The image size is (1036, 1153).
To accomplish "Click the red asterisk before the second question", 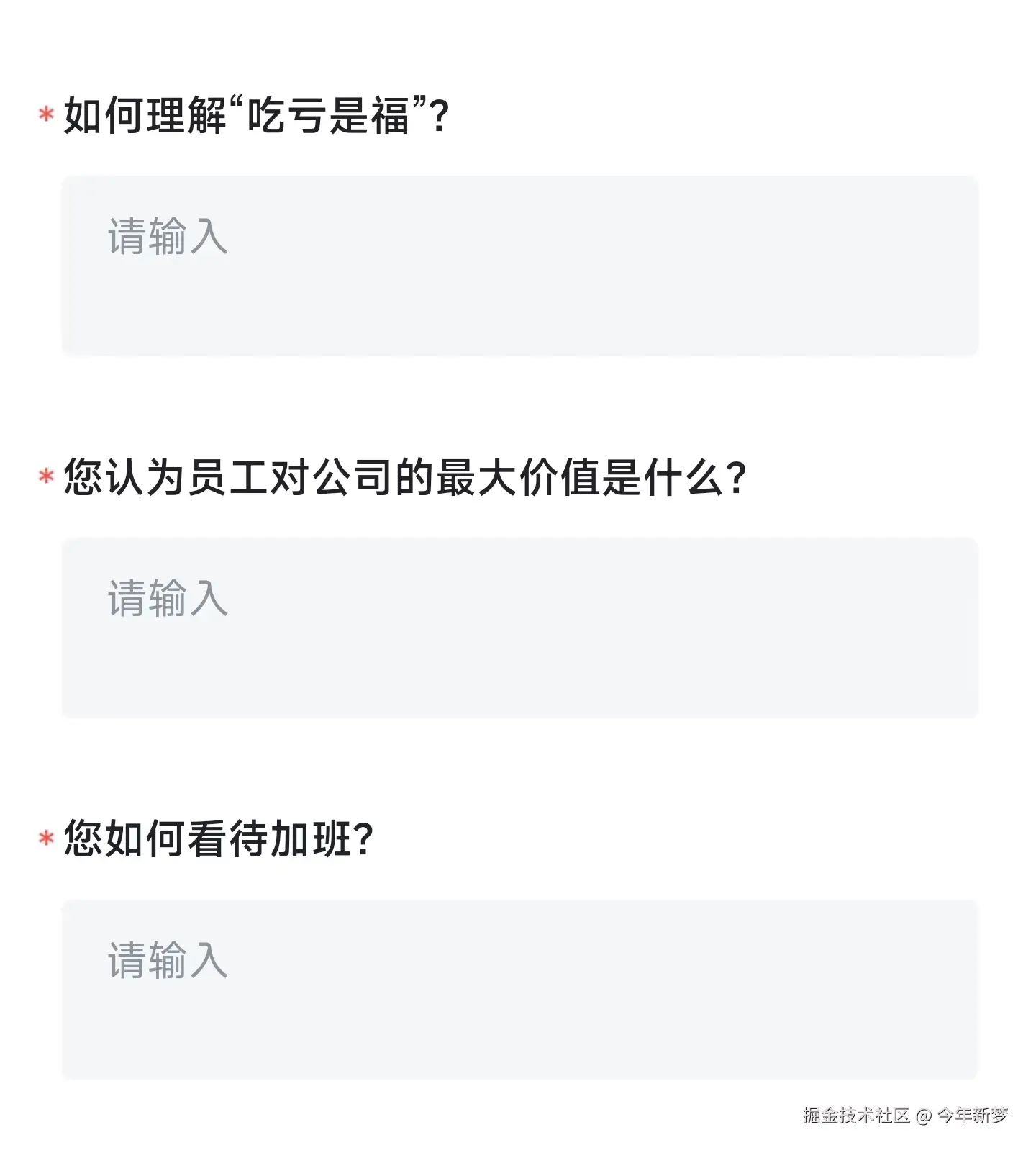I will pyautogui.click(x=47, y=476).
